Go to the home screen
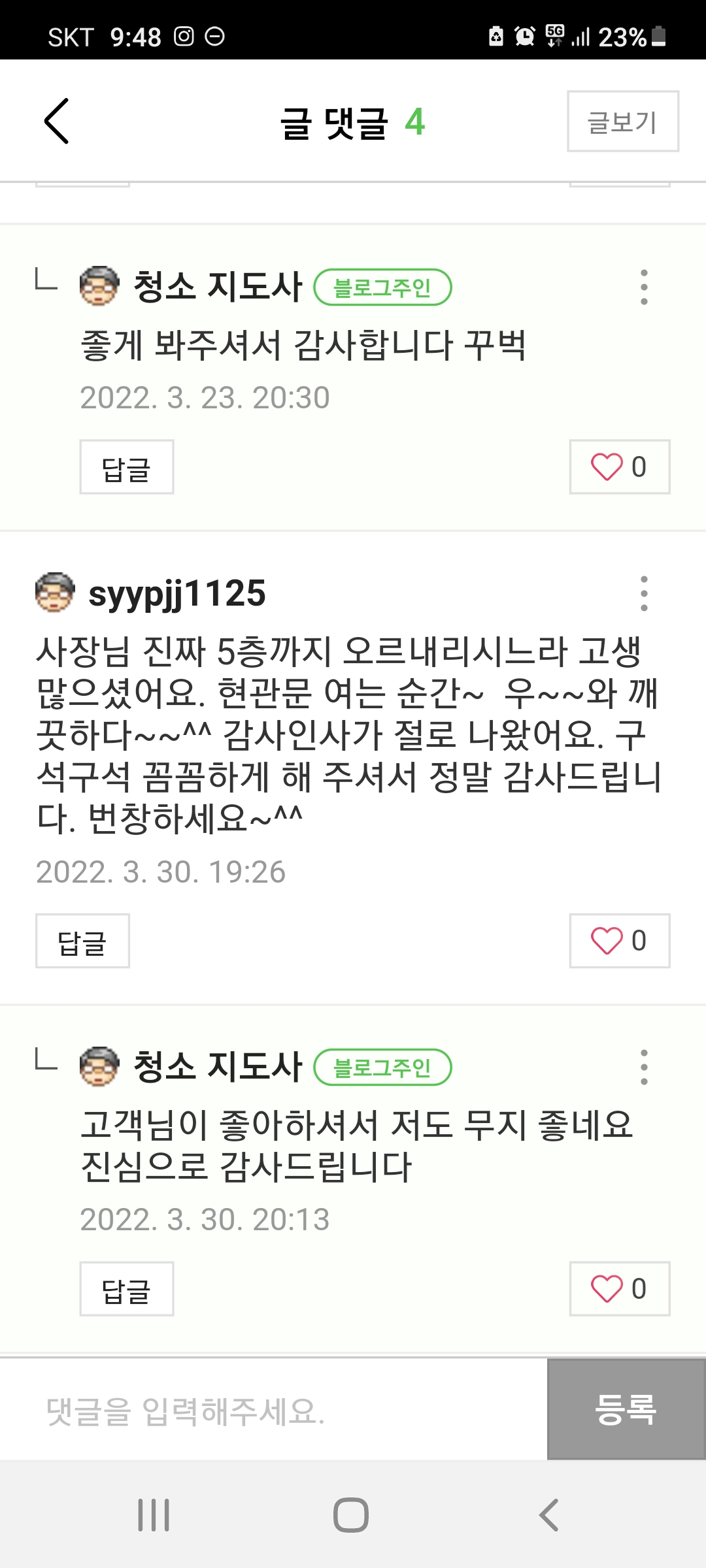 pos(351,1515)
